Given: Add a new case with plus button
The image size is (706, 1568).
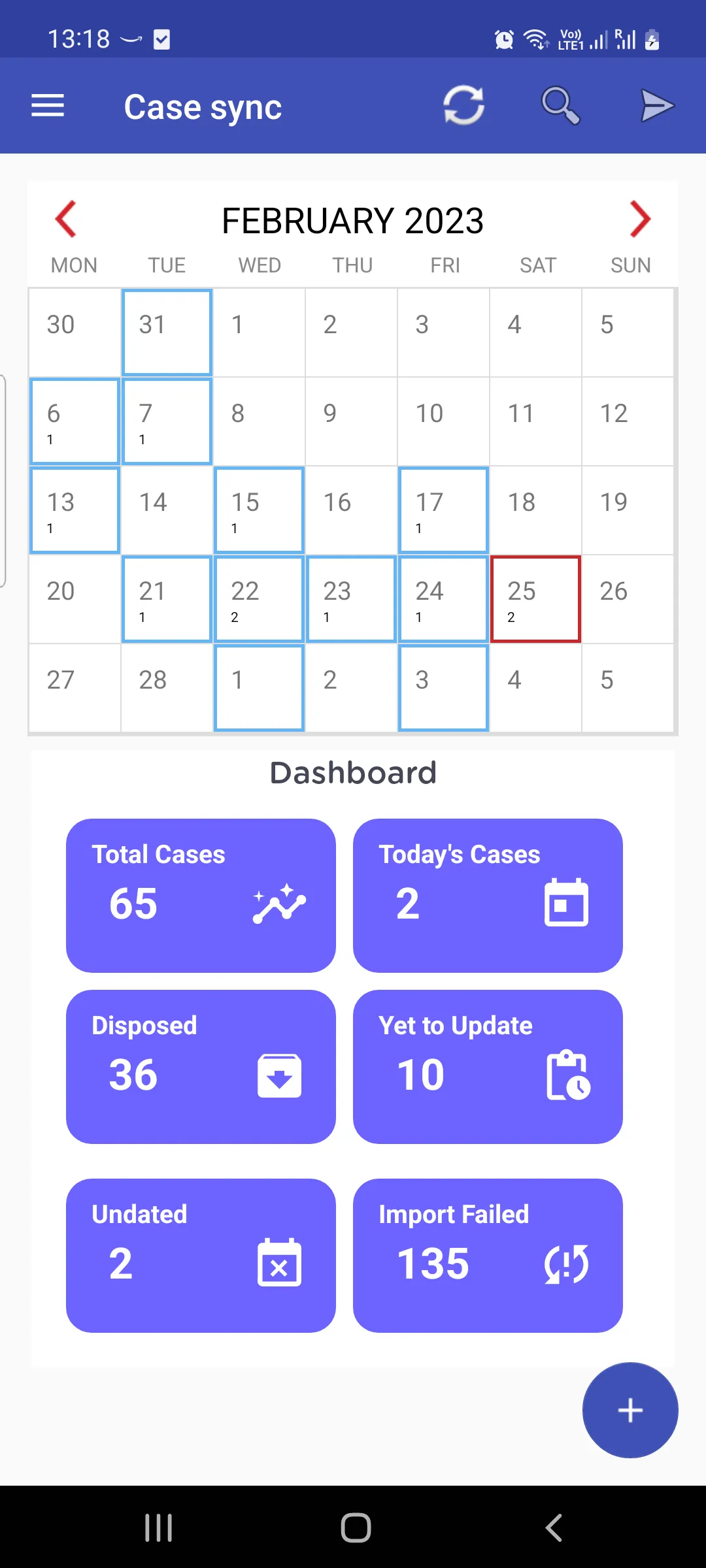Looking at the screenshot, I should point(630,1410).
